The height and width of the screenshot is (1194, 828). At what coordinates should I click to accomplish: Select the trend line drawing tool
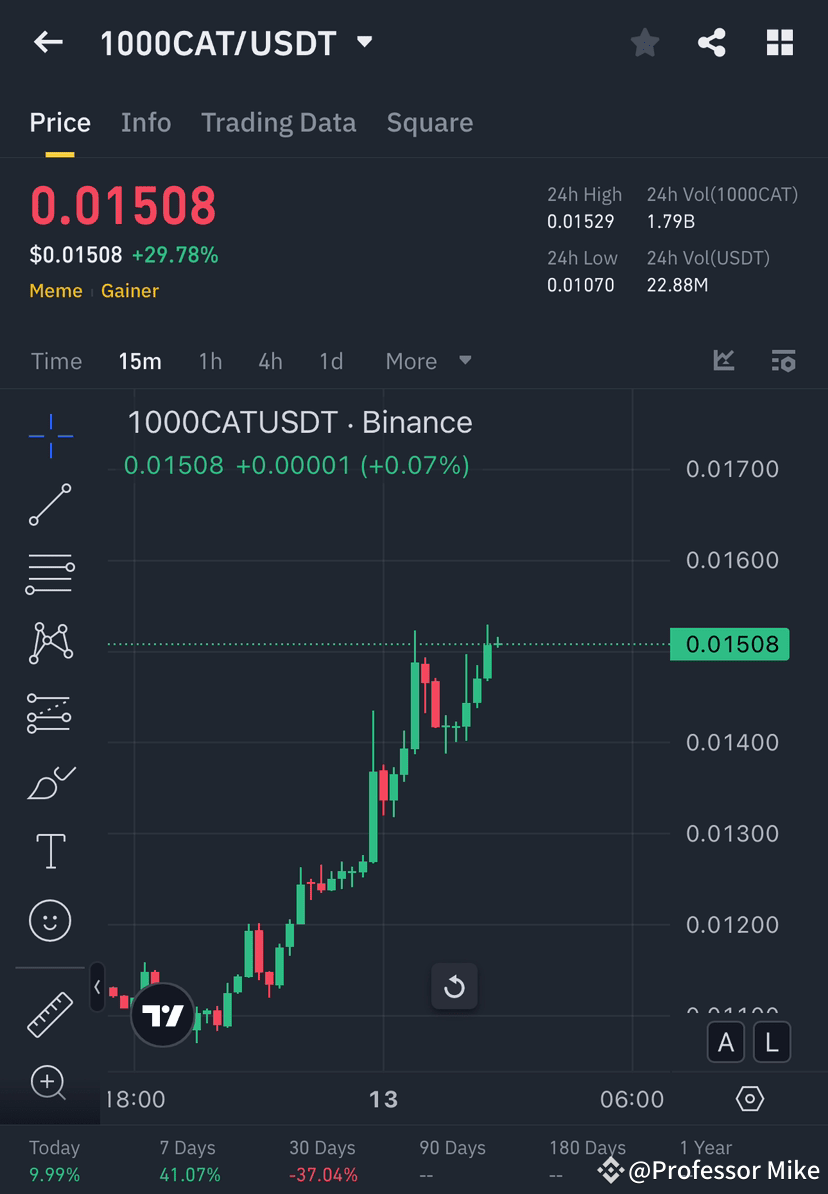(49, 504)
